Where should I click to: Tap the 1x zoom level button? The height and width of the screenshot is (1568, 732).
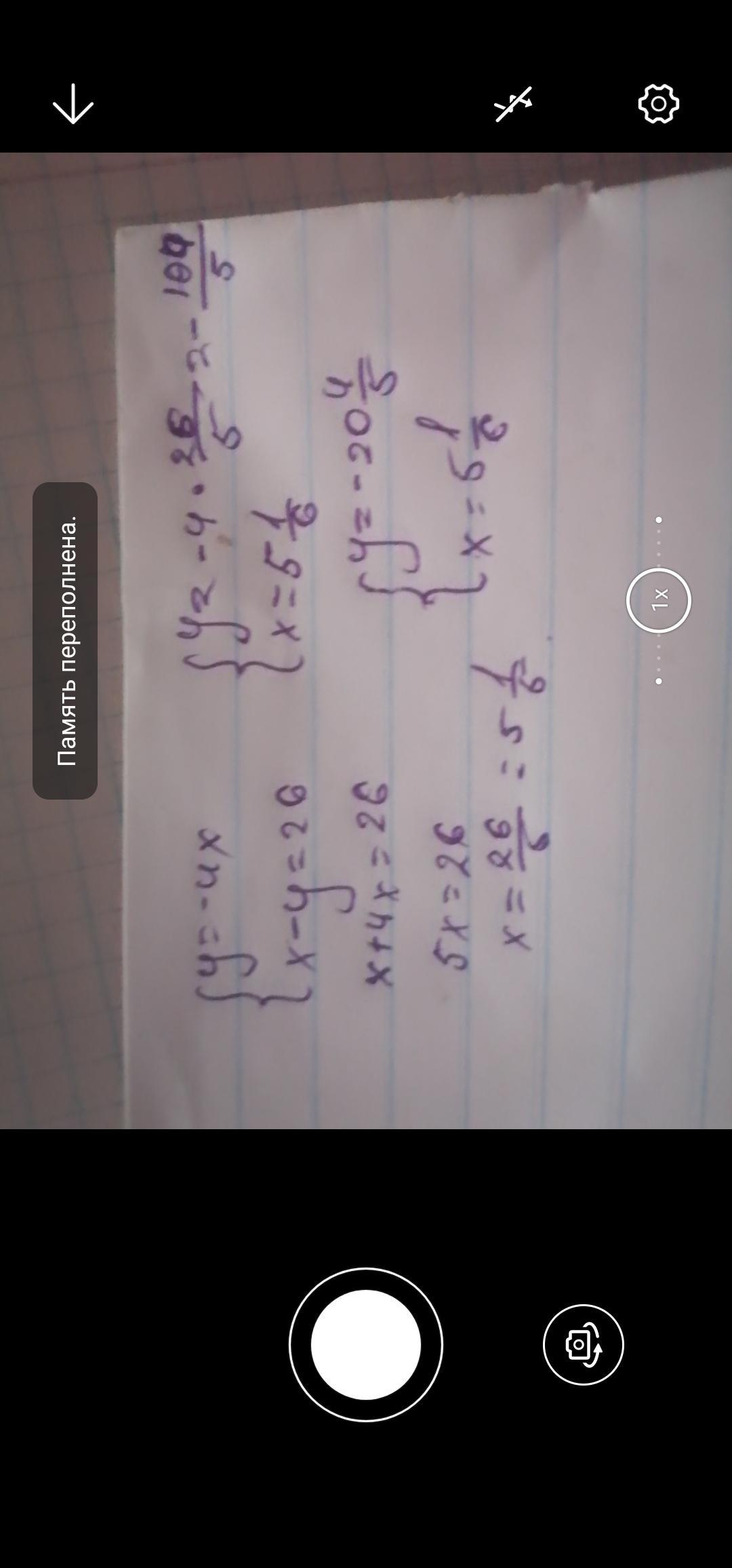(658, 600)
